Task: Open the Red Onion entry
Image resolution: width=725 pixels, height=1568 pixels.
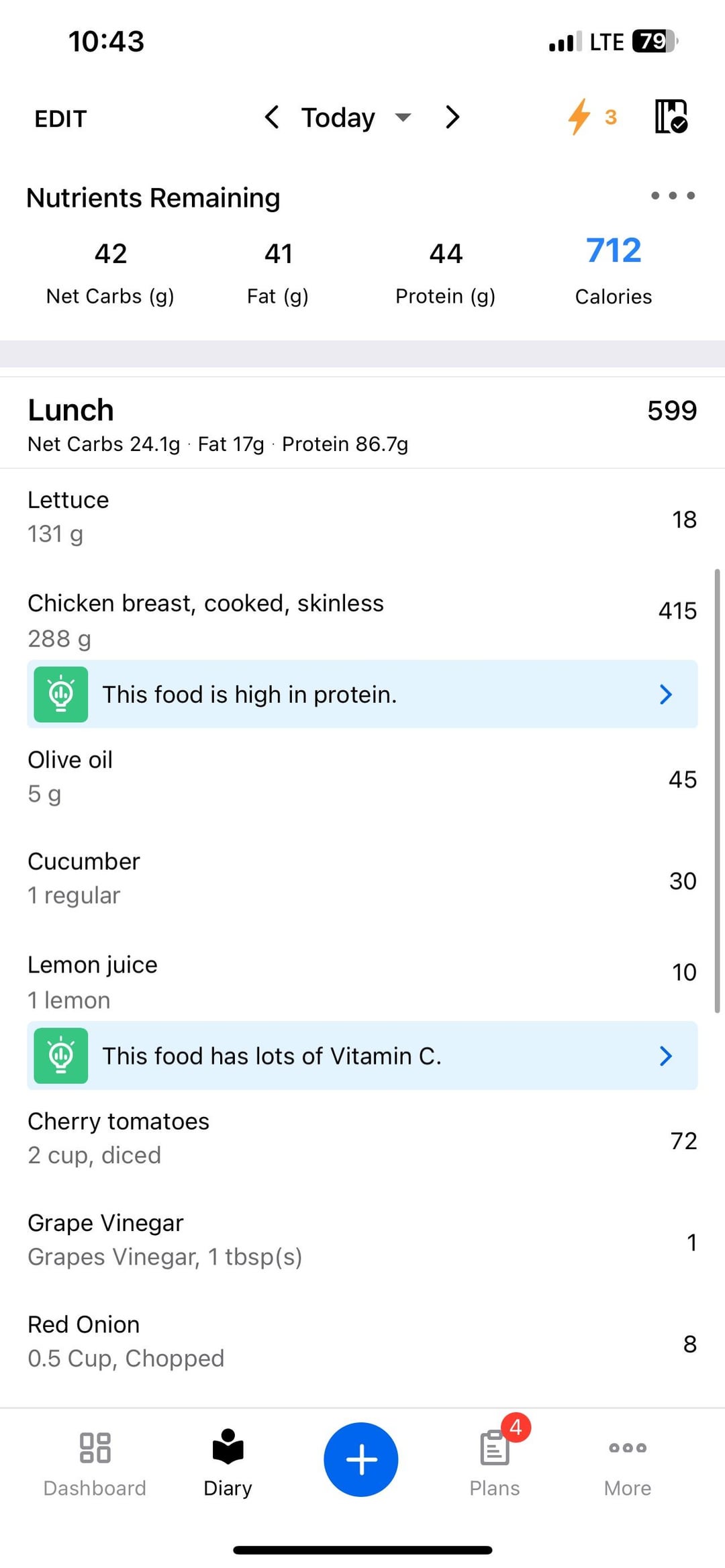Action: click(x=362, y=1342)
